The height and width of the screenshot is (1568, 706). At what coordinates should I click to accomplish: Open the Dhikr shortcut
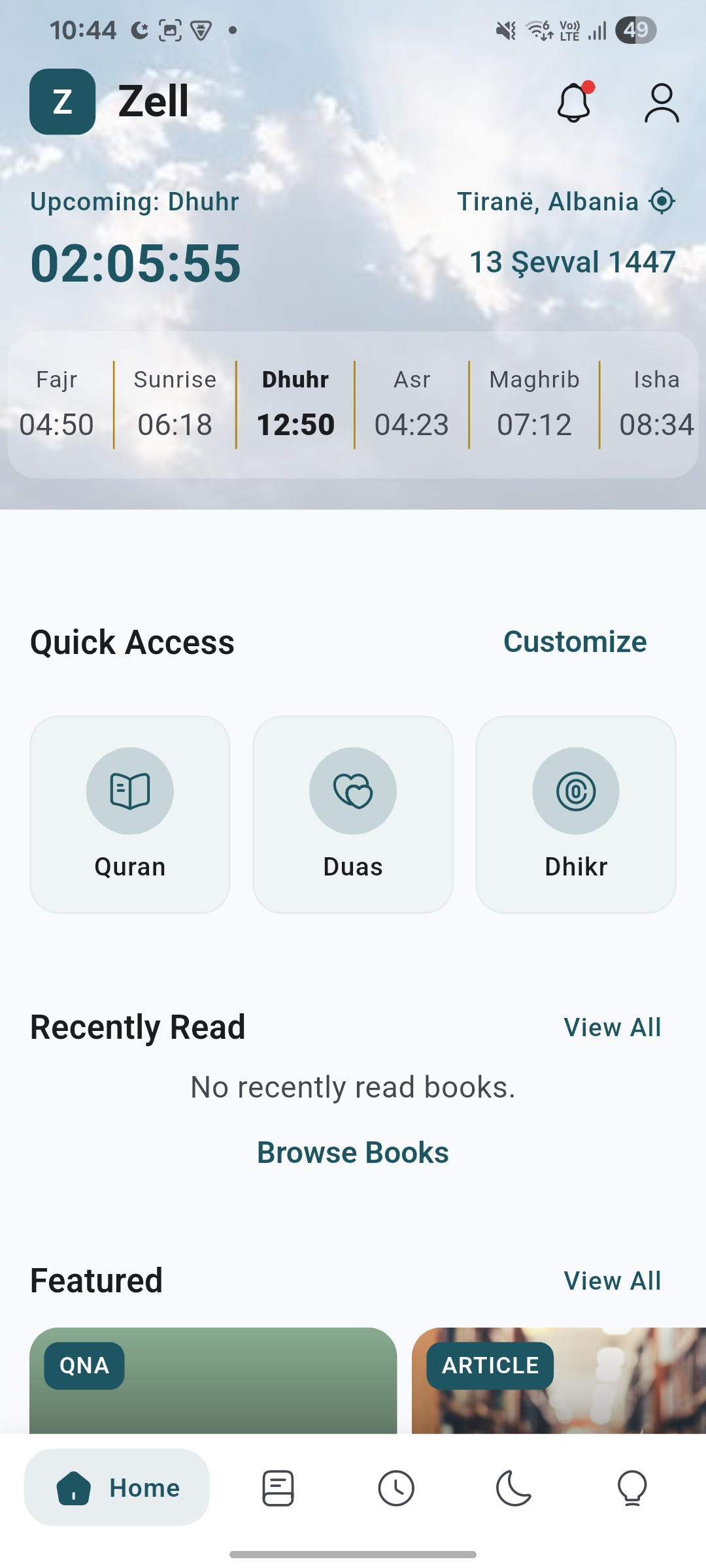tap(576, 814)
